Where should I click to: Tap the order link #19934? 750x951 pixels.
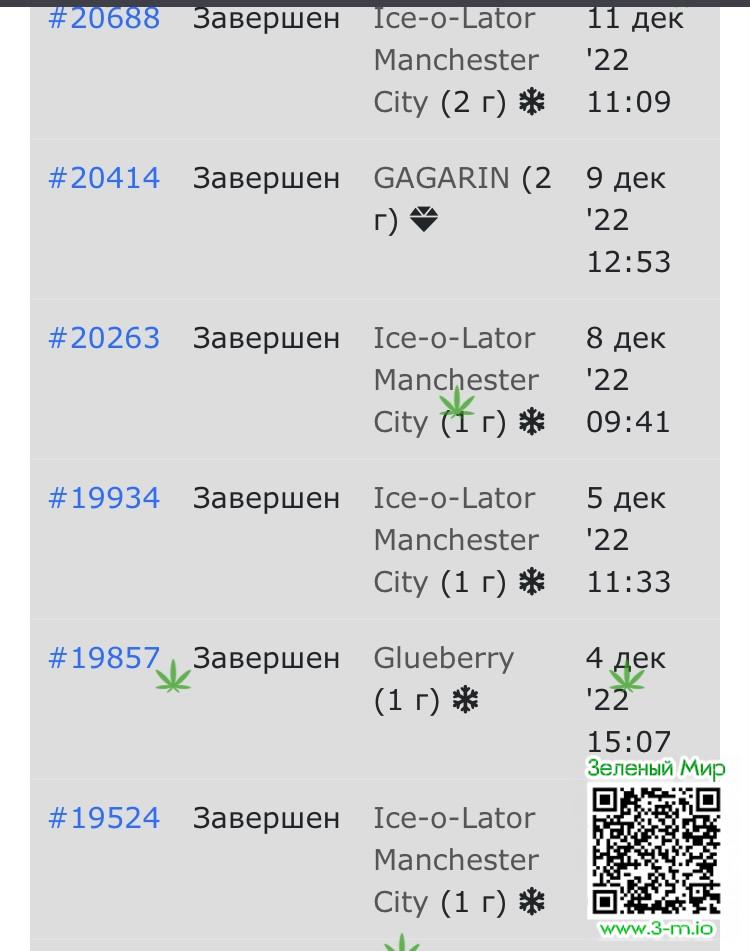pos(104,498)
